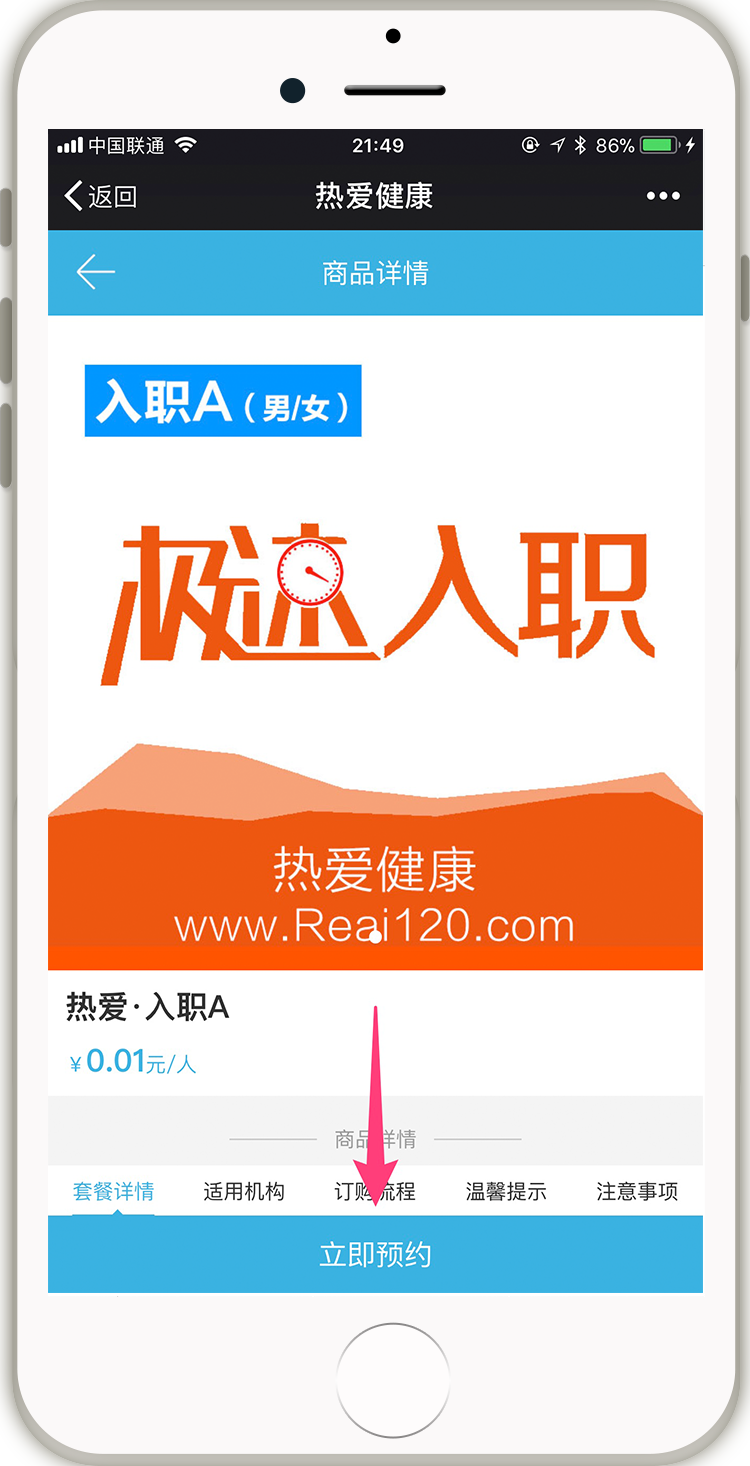
Task: View the 温馨提示 tab
Action: [506, 1191]
